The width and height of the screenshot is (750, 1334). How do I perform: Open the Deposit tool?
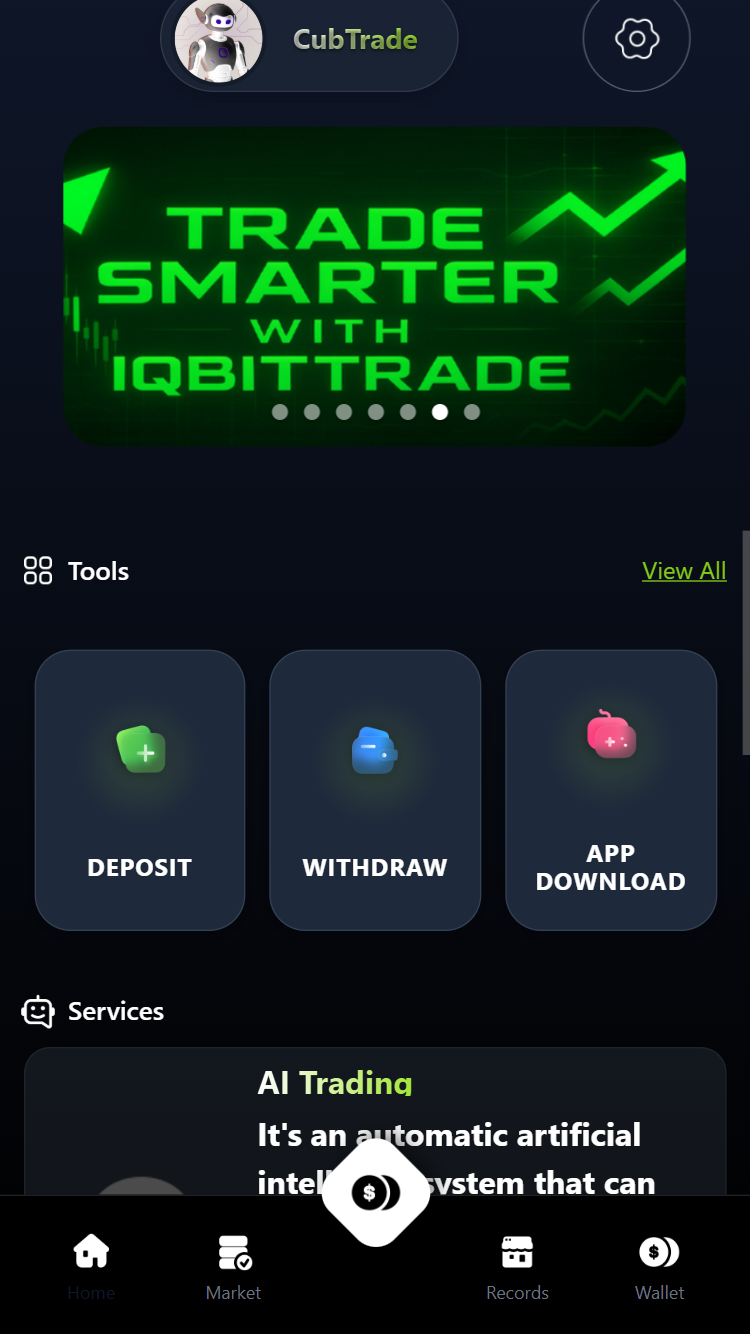click(140, 790)
